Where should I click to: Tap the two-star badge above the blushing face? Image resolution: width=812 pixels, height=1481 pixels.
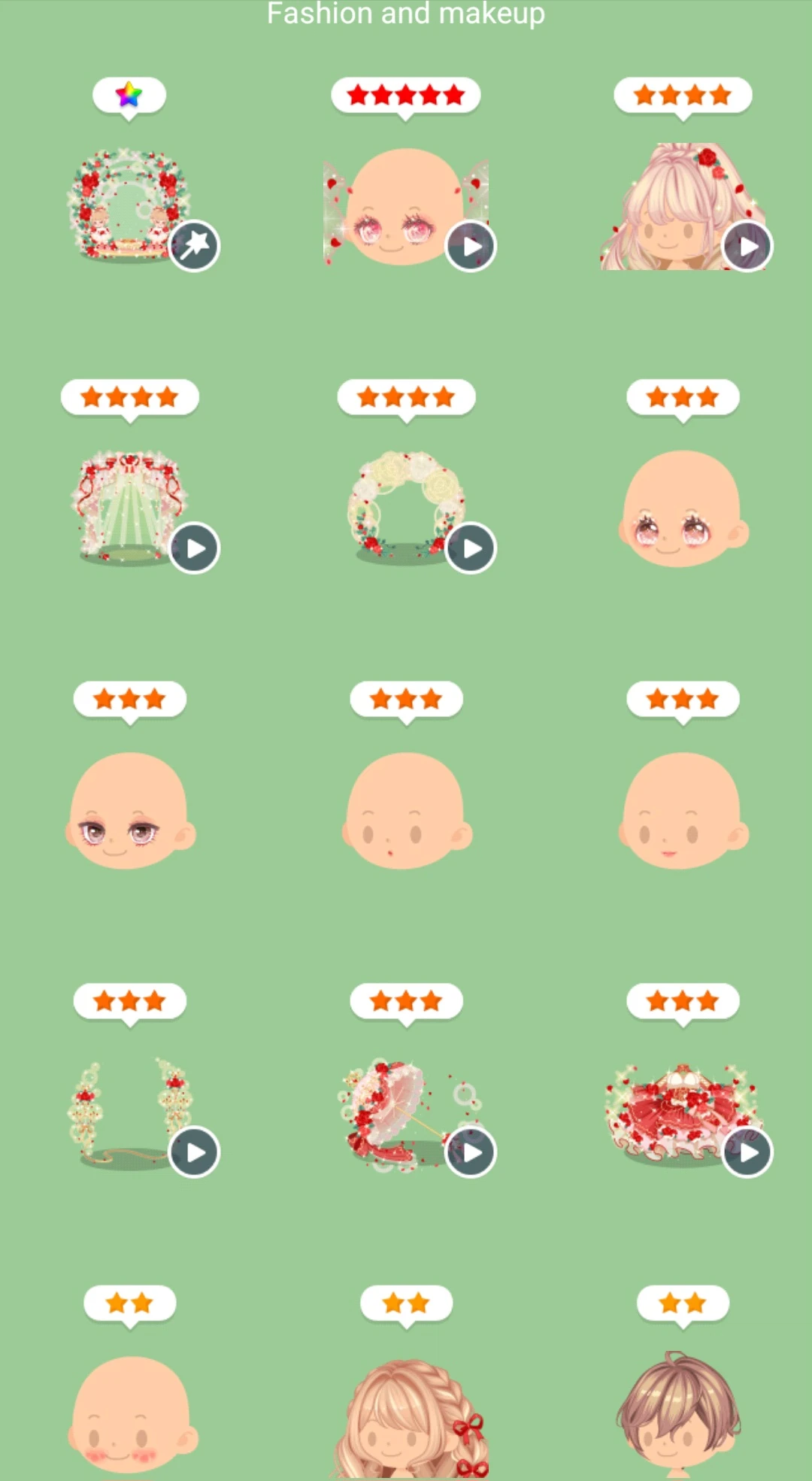coord(129,1301)
